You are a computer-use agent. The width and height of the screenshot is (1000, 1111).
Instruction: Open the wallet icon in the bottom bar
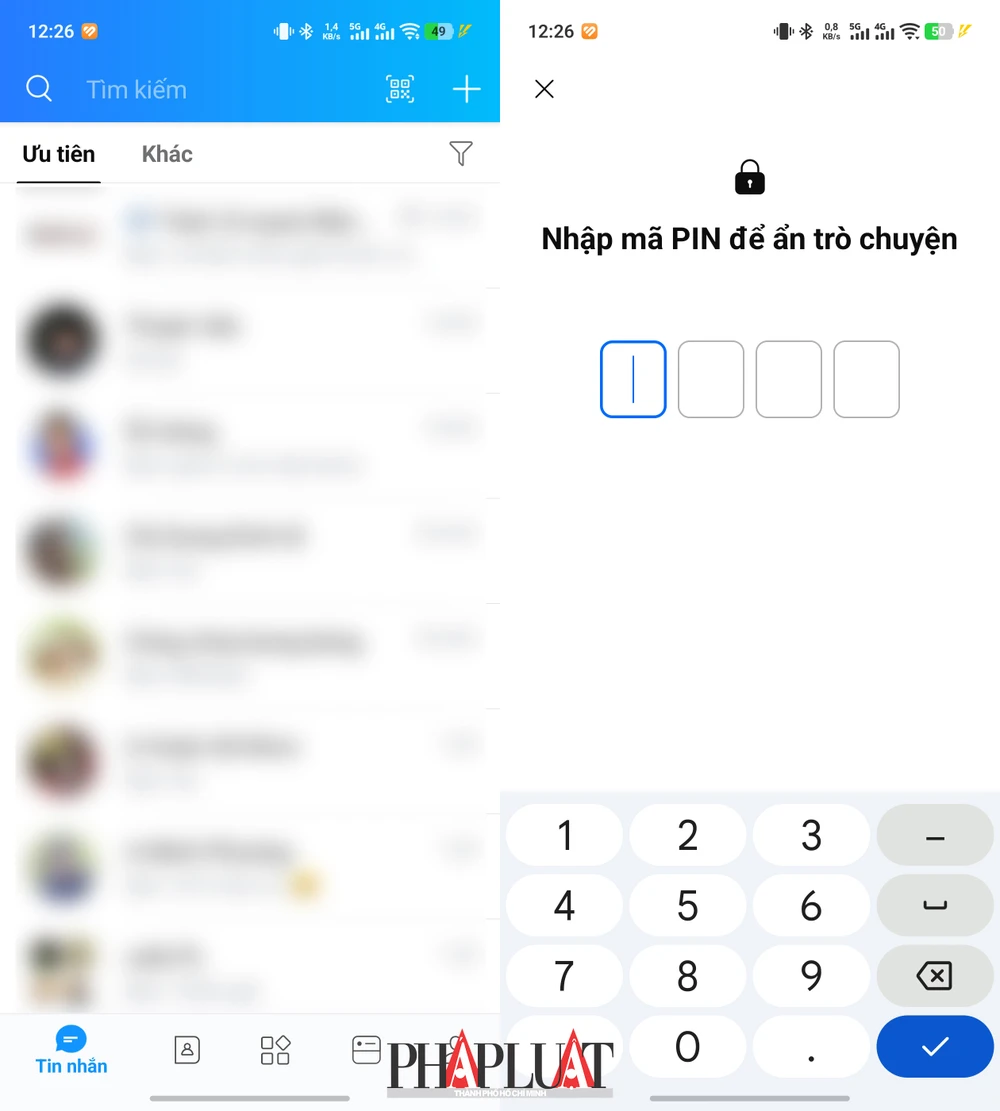(366, 1050)
